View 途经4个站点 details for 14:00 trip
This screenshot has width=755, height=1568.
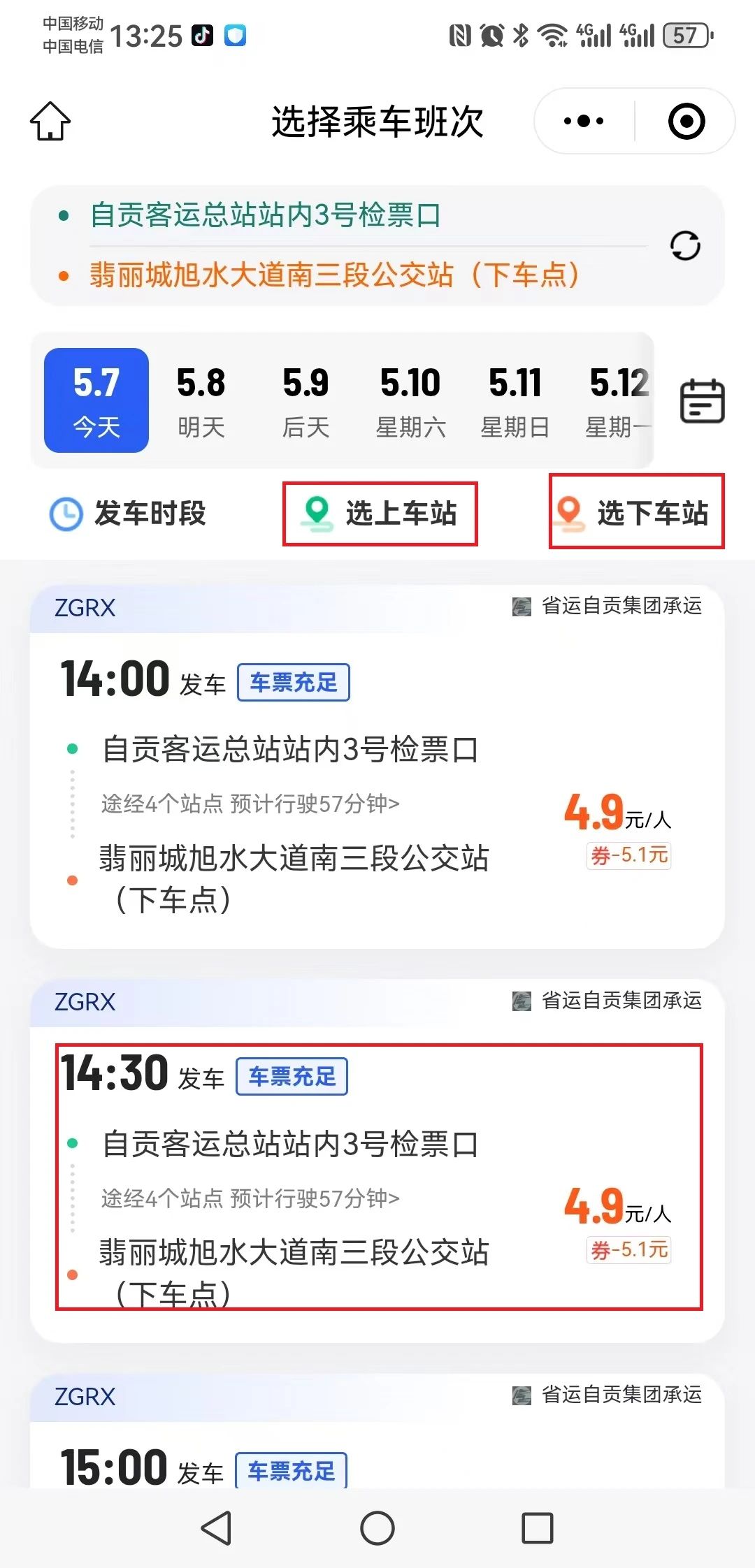250,804
